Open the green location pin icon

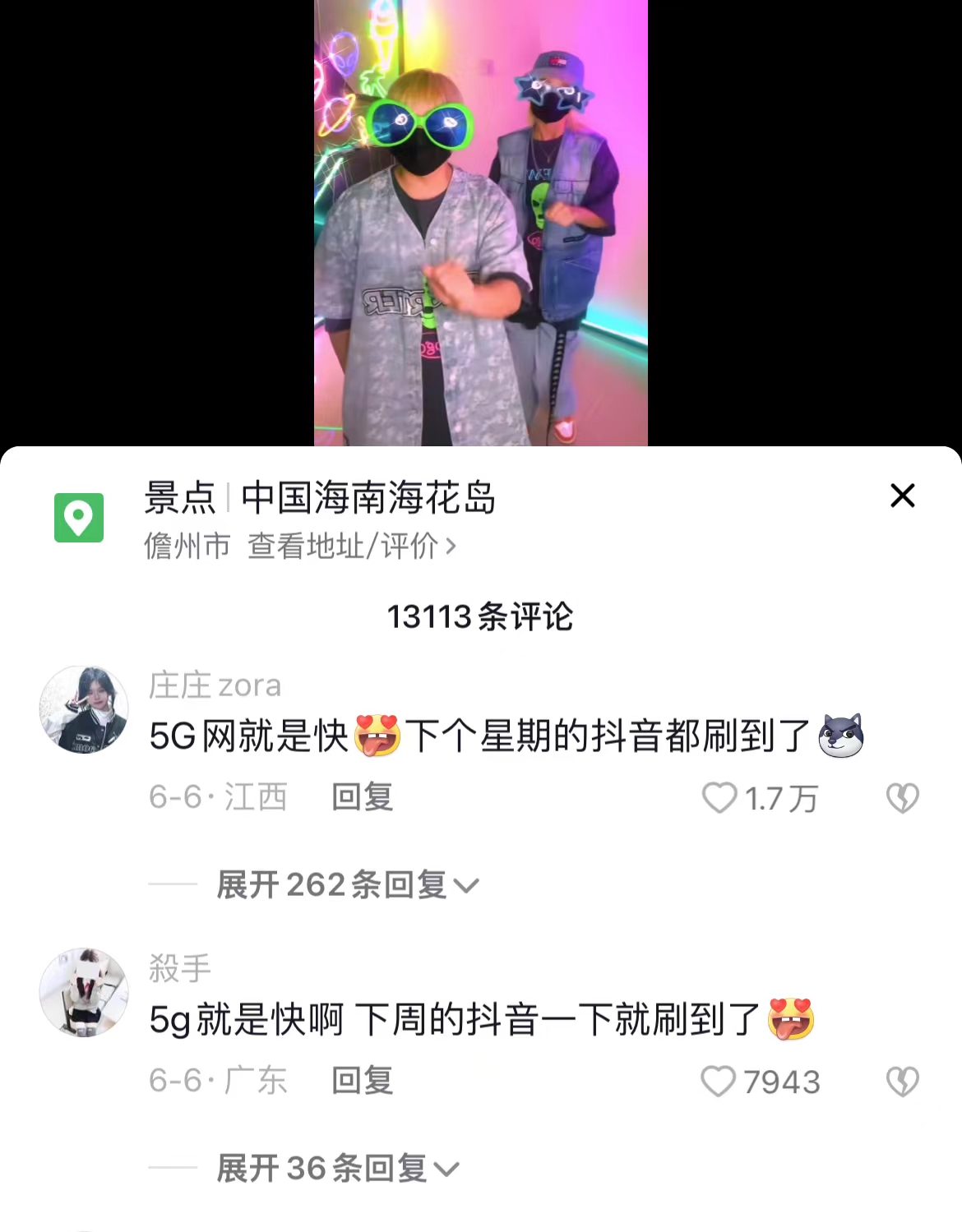tap(79, 518)
